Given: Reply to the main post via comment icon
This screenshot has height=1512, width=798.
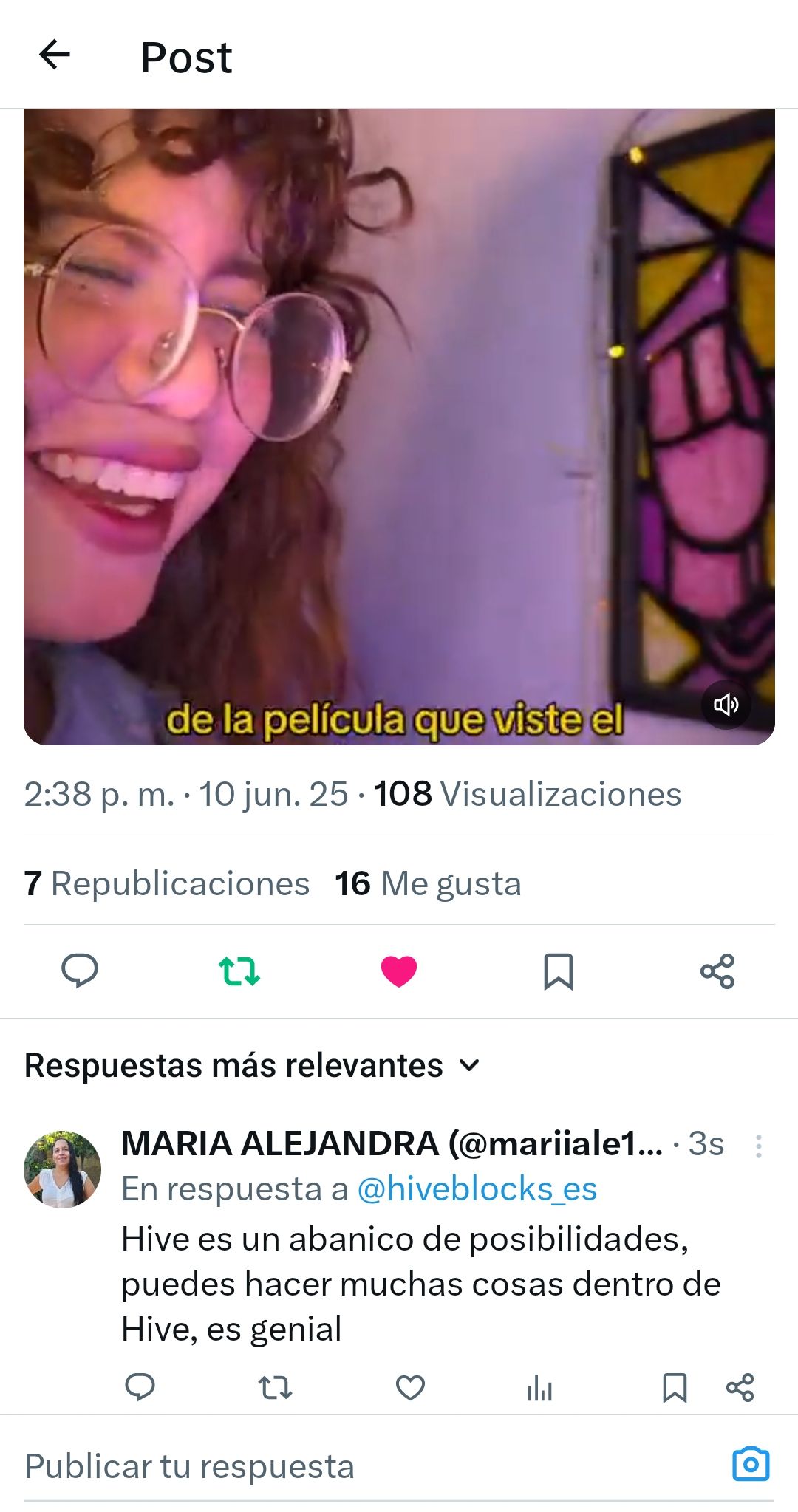Looking at the screenshot, I should point(80,971).
